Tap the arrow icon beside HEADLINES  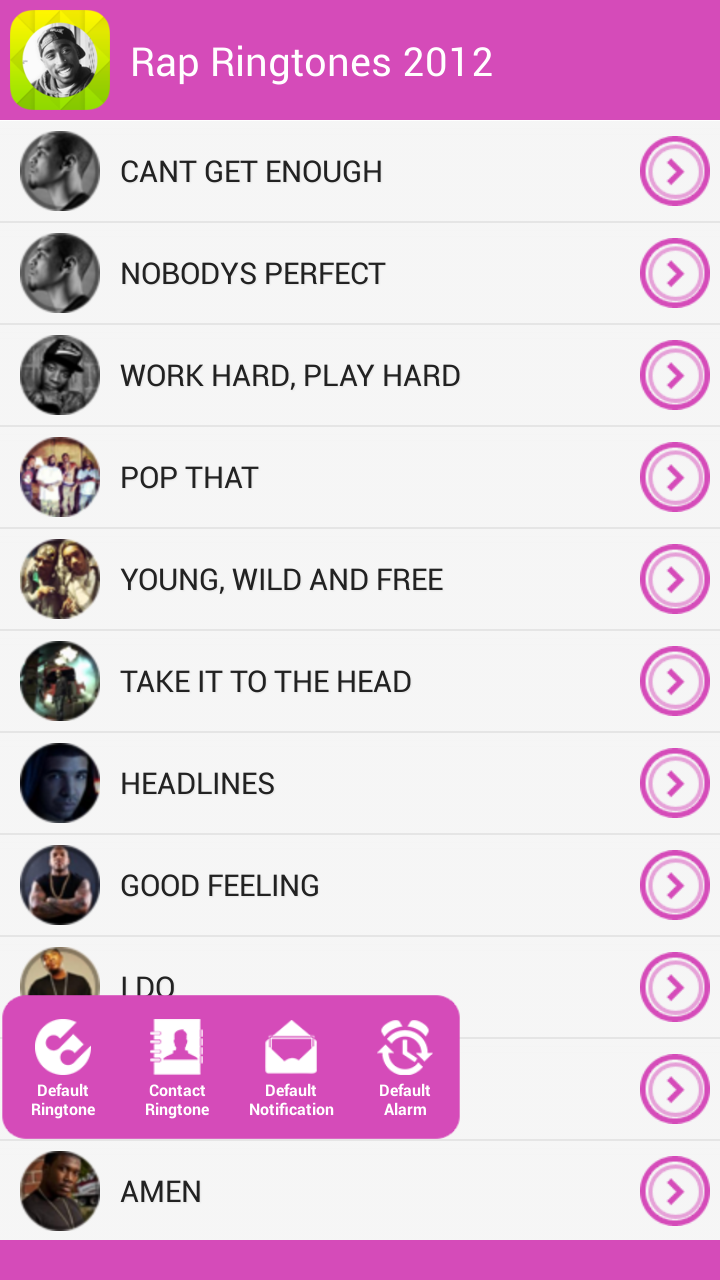point(674,784)
